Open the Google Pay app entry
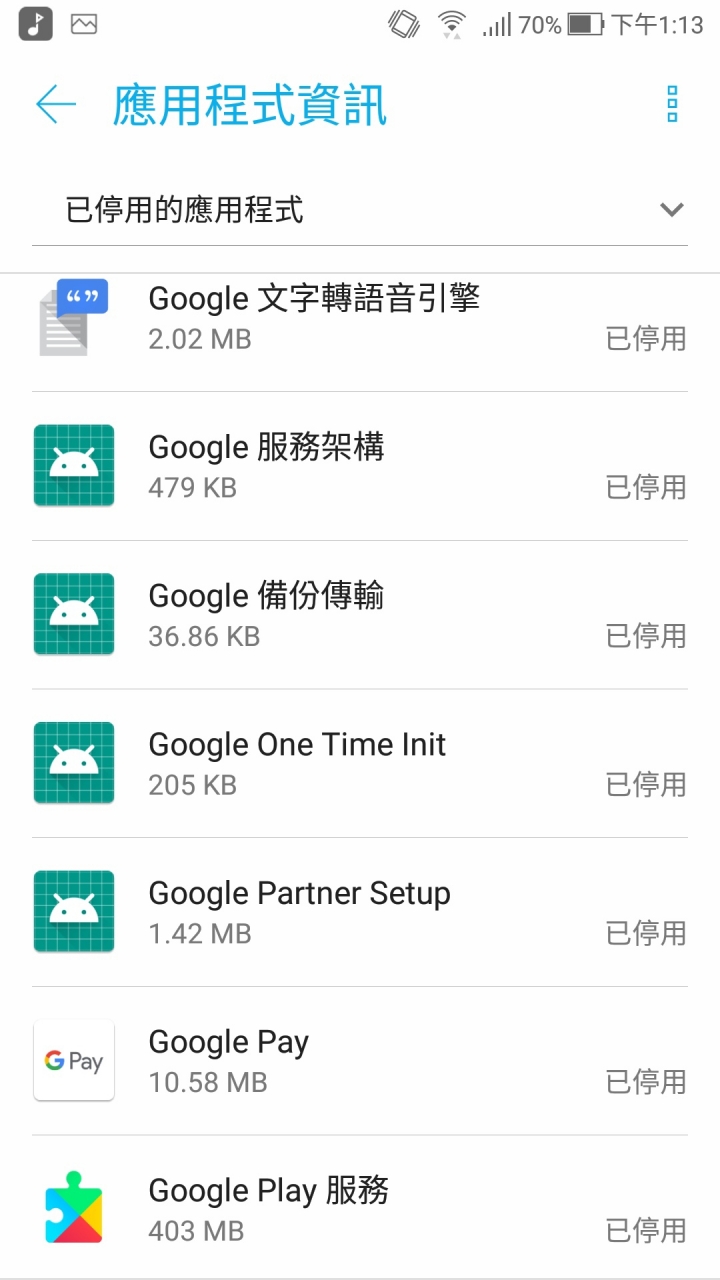This screenshot has height=1280, width=720. 360,1061
